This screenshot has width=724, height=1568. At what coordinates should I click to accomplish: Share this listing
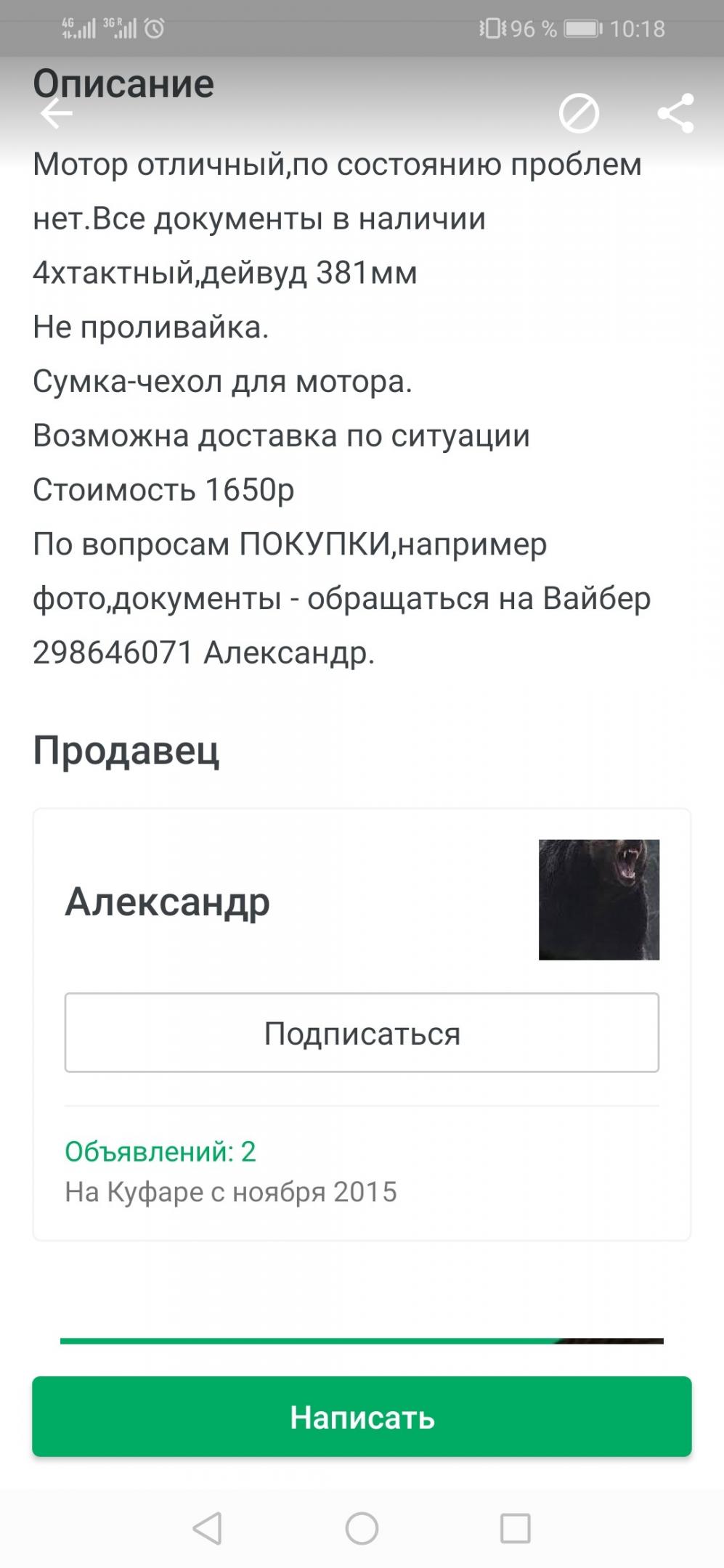click(675, 114)
